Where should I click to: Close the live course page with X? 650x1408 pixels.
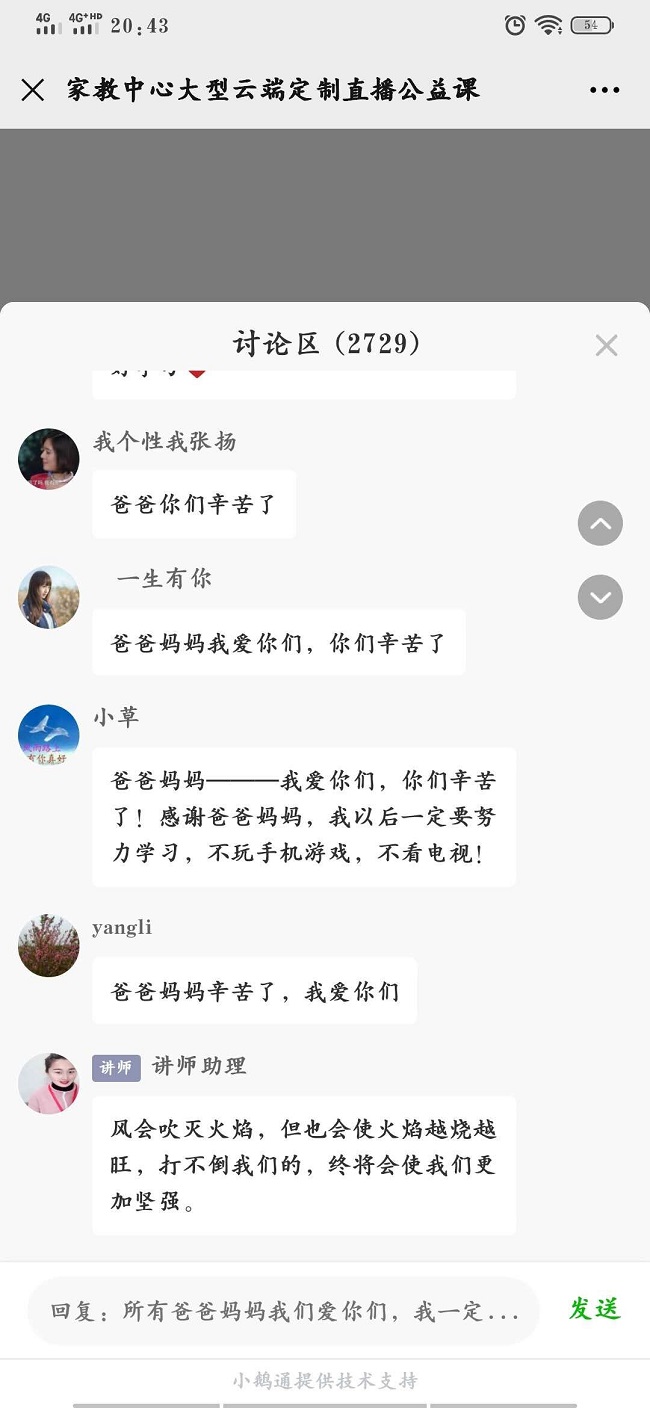pos(33,90)
